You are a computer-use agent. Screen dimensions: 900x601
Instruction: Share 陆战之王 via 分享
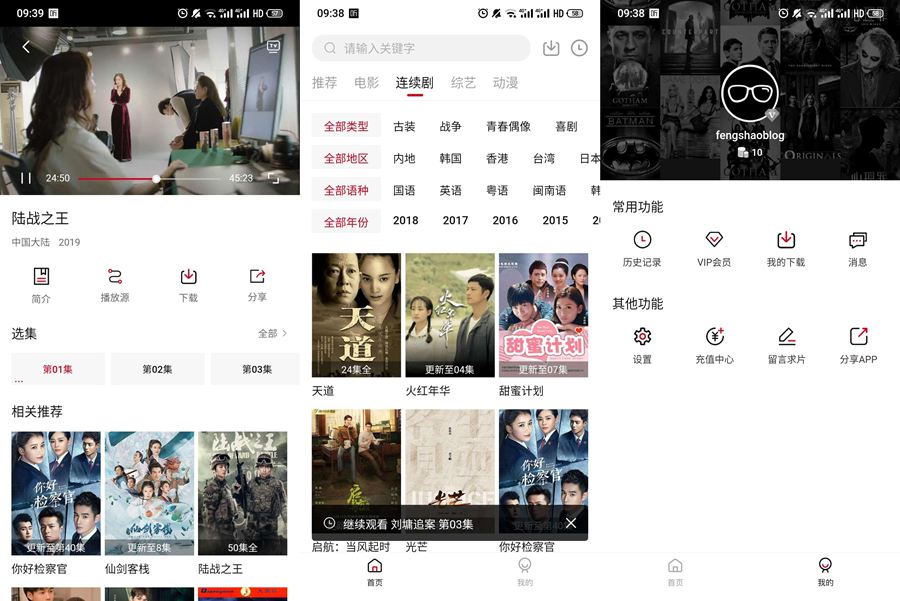coord(257,284)
